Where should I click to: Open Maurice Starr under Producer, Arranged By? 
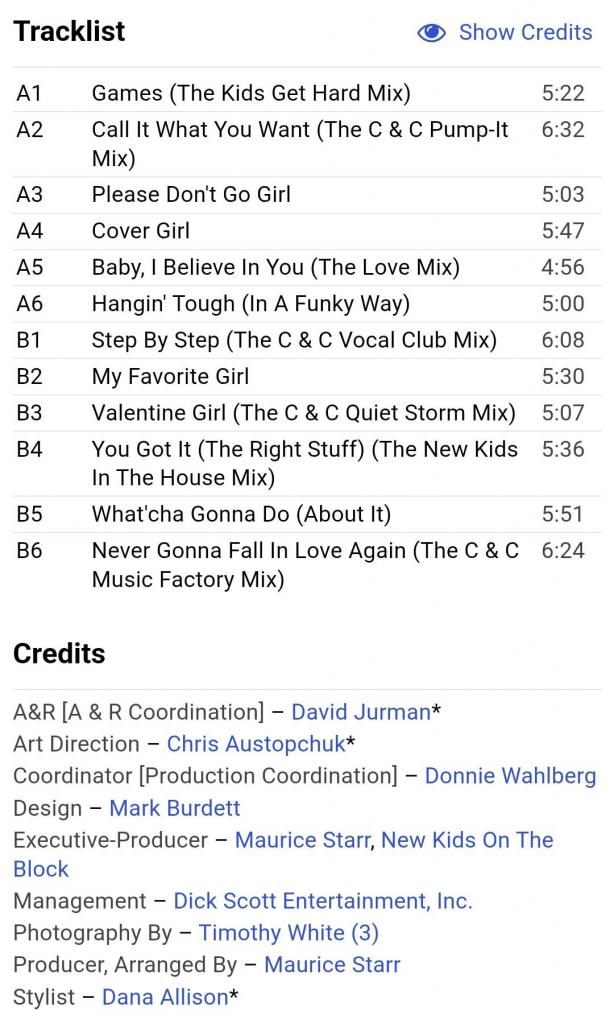[x=332, y=965]
